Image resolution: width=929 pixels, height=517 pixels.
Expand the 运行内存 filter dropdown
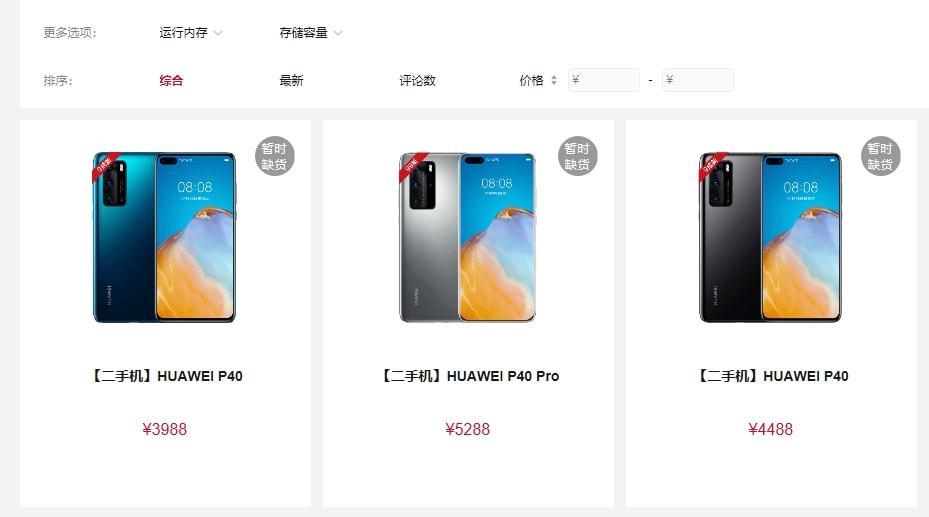[x=190, y=33]
